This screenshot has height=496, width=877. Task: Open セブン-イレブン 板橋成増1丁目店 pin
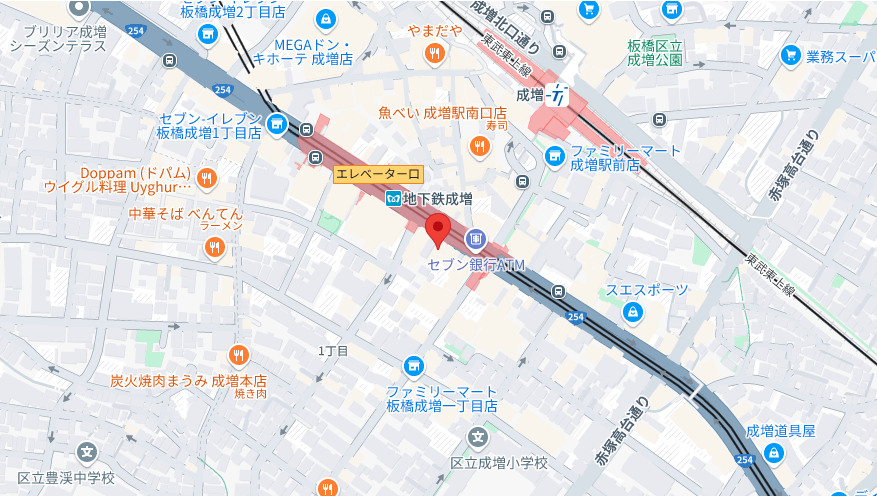(278, 124)
